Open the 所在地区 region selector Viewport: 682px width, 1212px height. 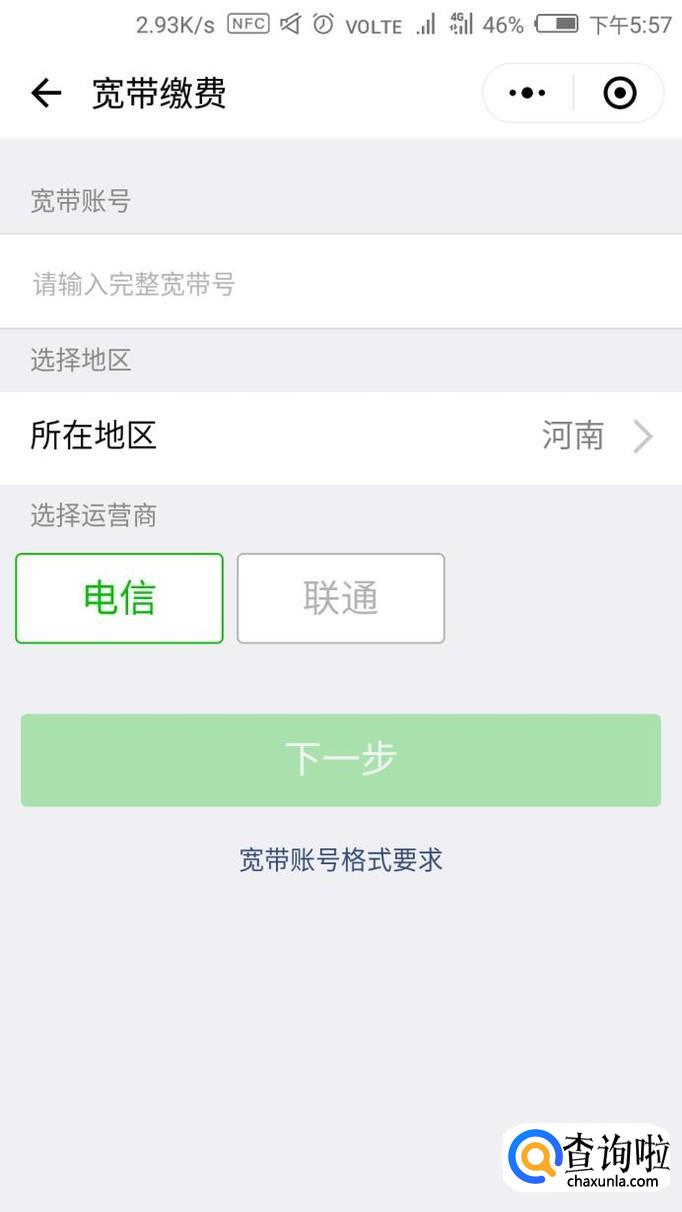(340, 436)
